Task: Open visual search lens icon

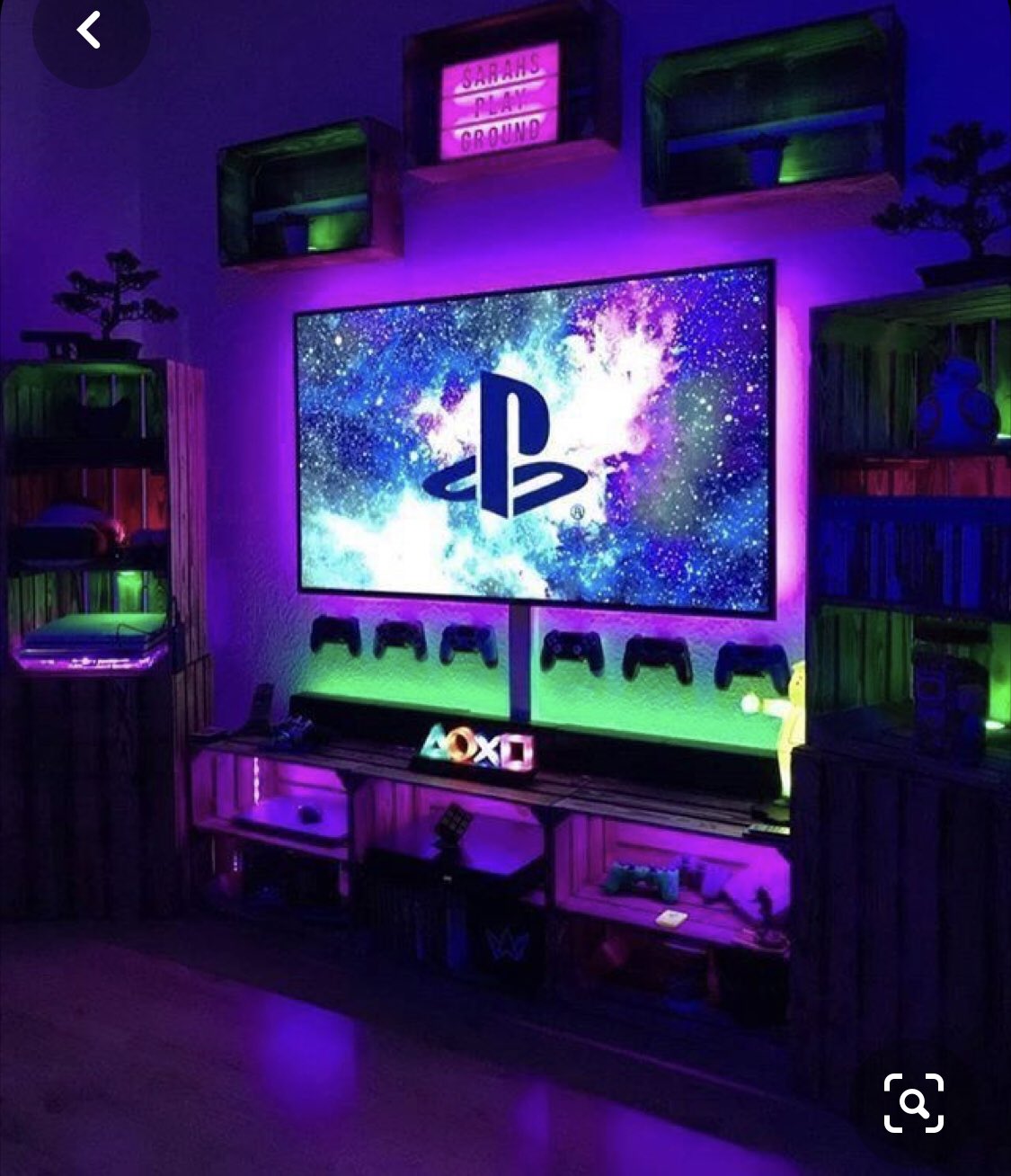Action: [913, 1102]
